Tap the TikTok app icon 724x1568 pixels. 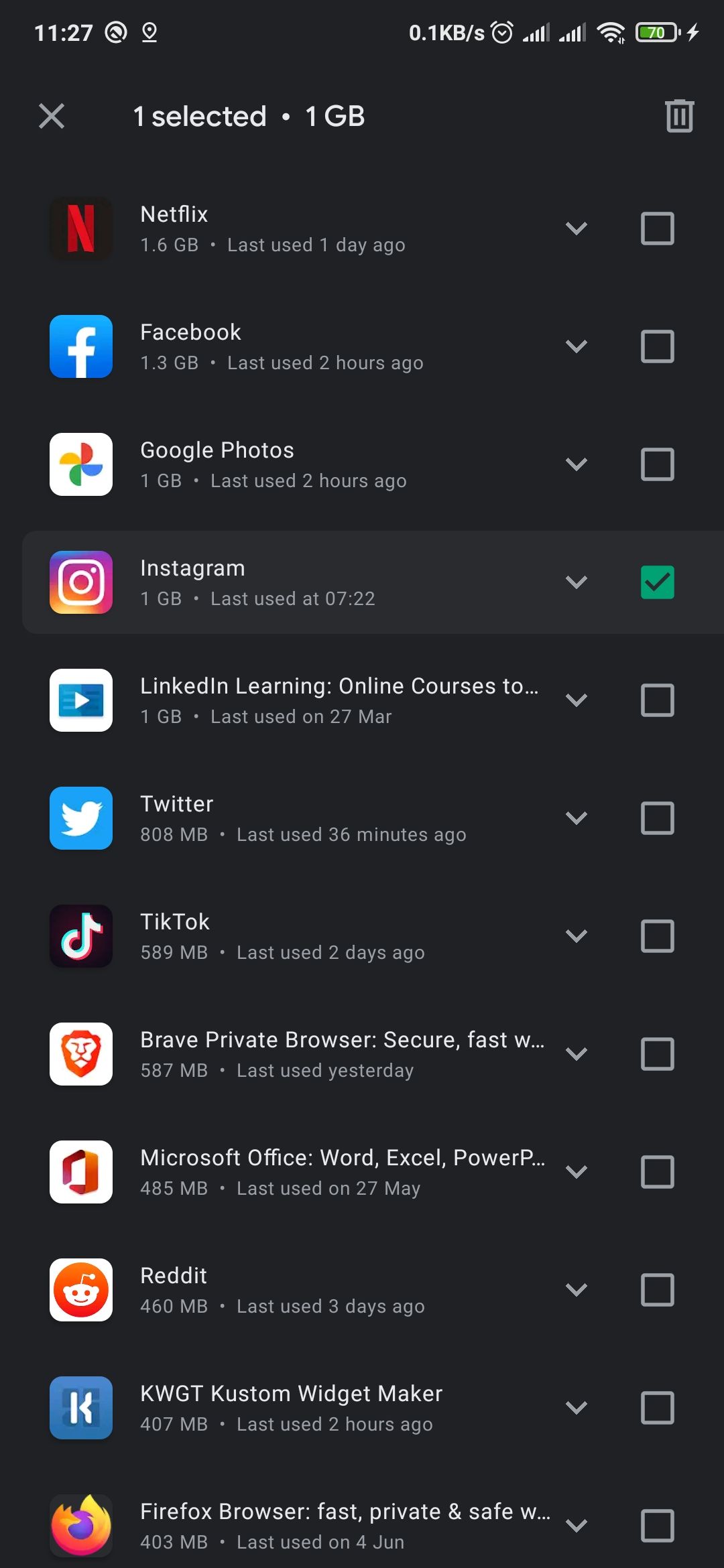(80, 936)
